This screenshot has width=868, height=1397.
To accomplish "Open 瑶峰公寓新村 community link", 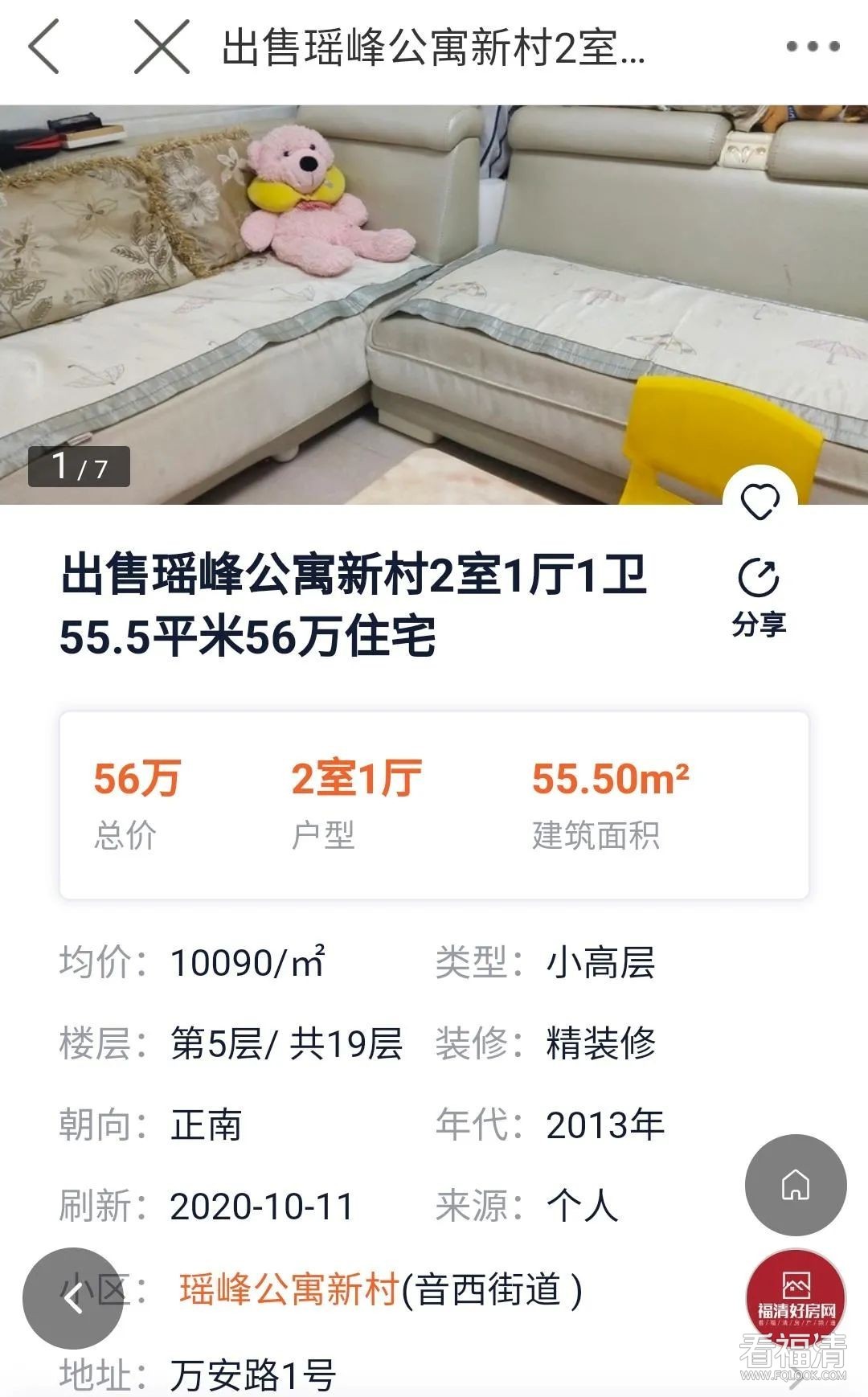I will point(289,1289).
